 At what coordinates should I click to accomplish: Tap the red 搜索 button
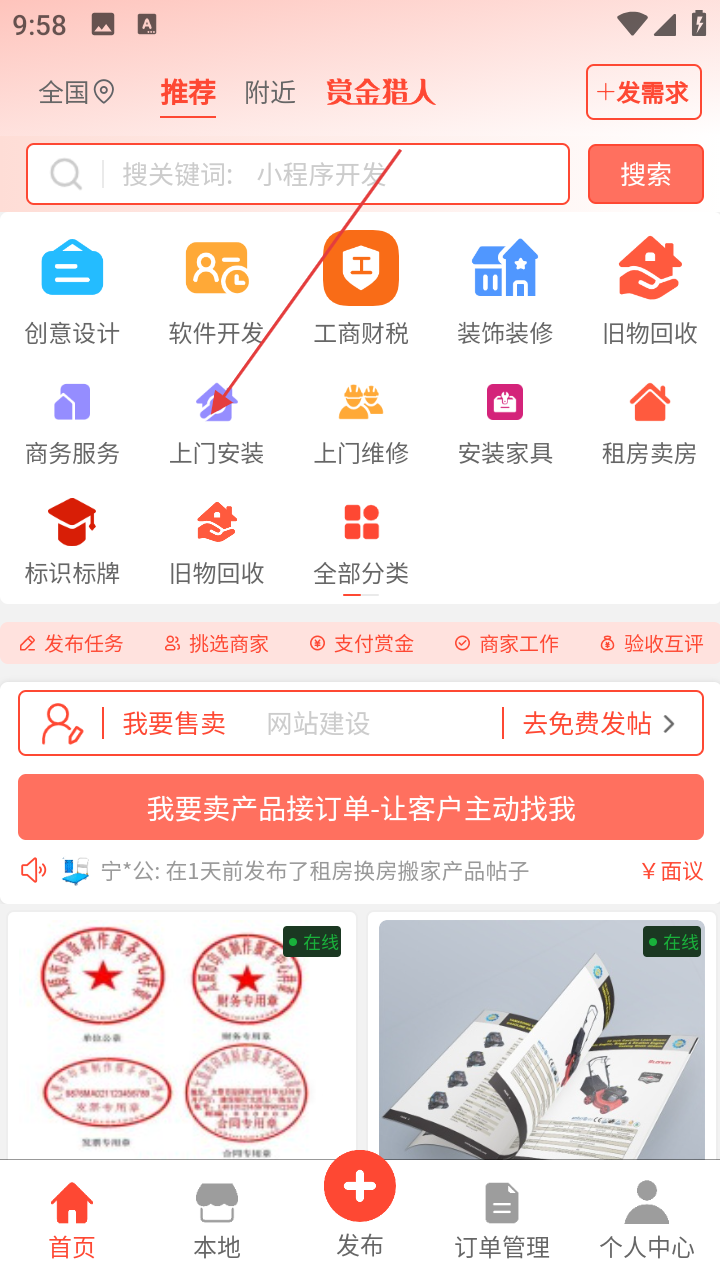tap(645, 175)
